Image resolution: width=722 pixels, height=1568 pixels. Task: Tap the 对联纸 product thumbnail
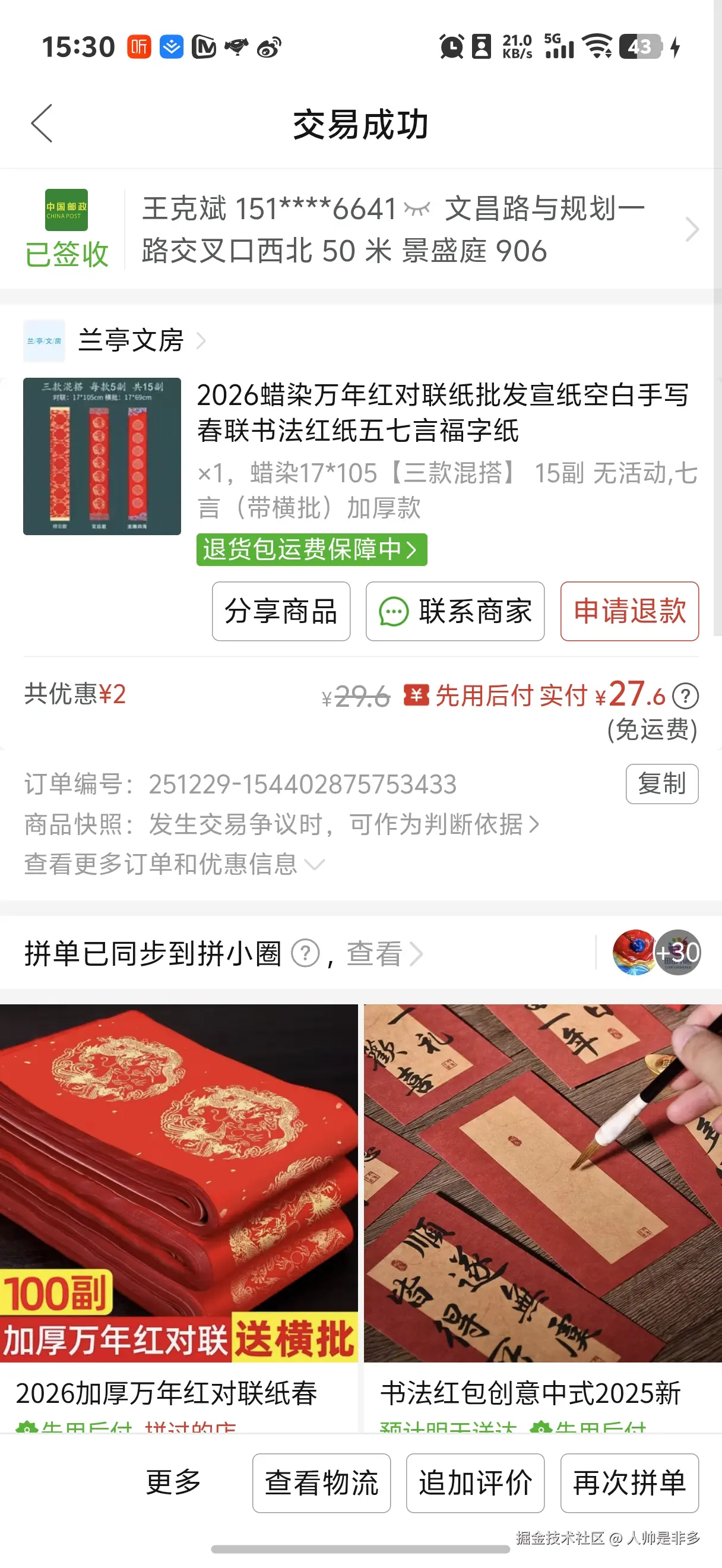[x=103, y=457]
